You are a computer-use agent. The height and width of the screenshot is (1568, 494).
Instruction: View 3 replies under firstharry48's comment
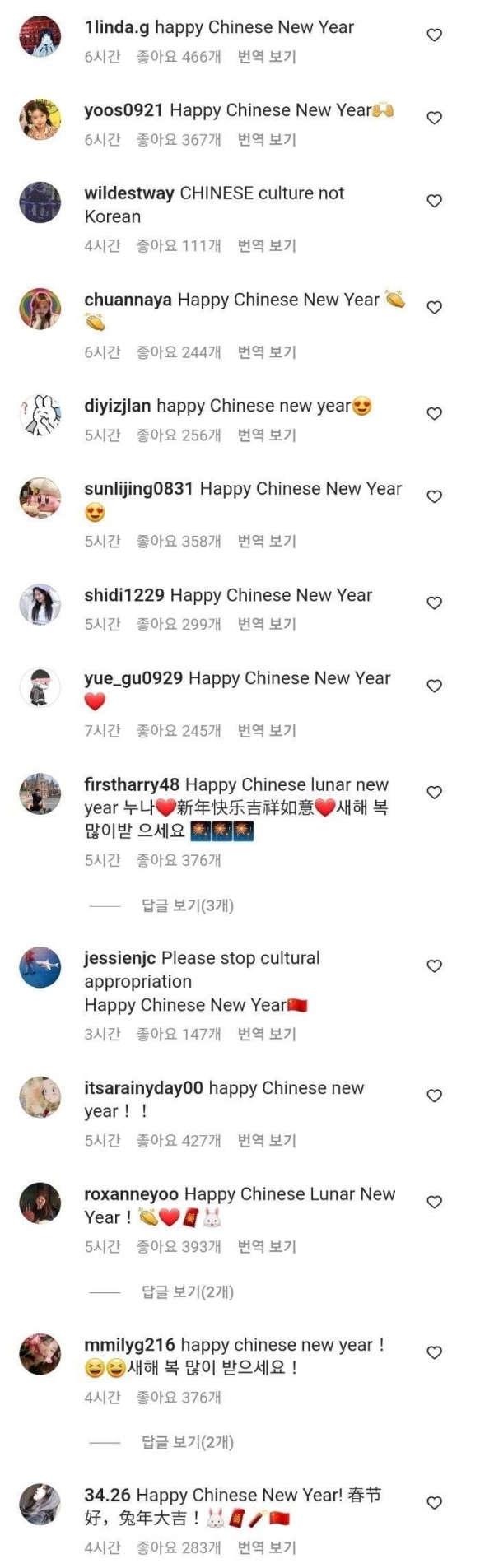click(187, 905)
